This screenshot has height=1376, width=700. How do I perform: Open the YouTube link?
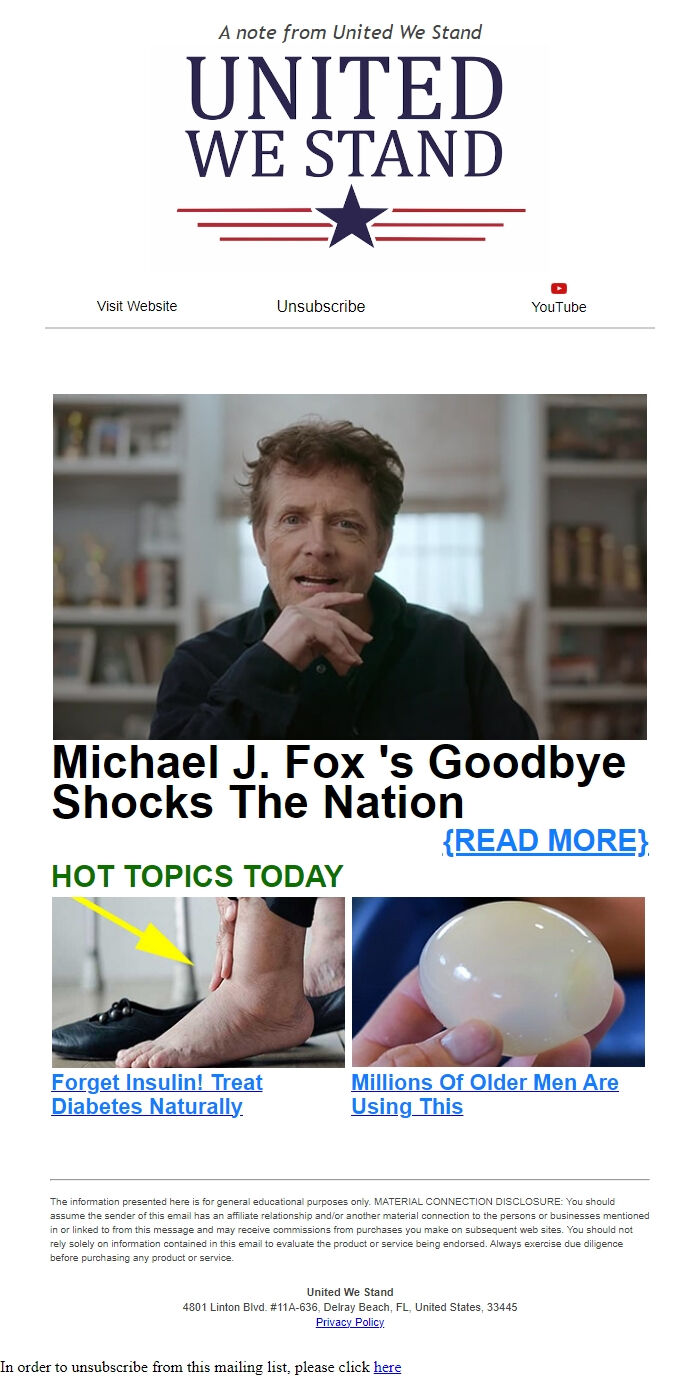(559, 299)
